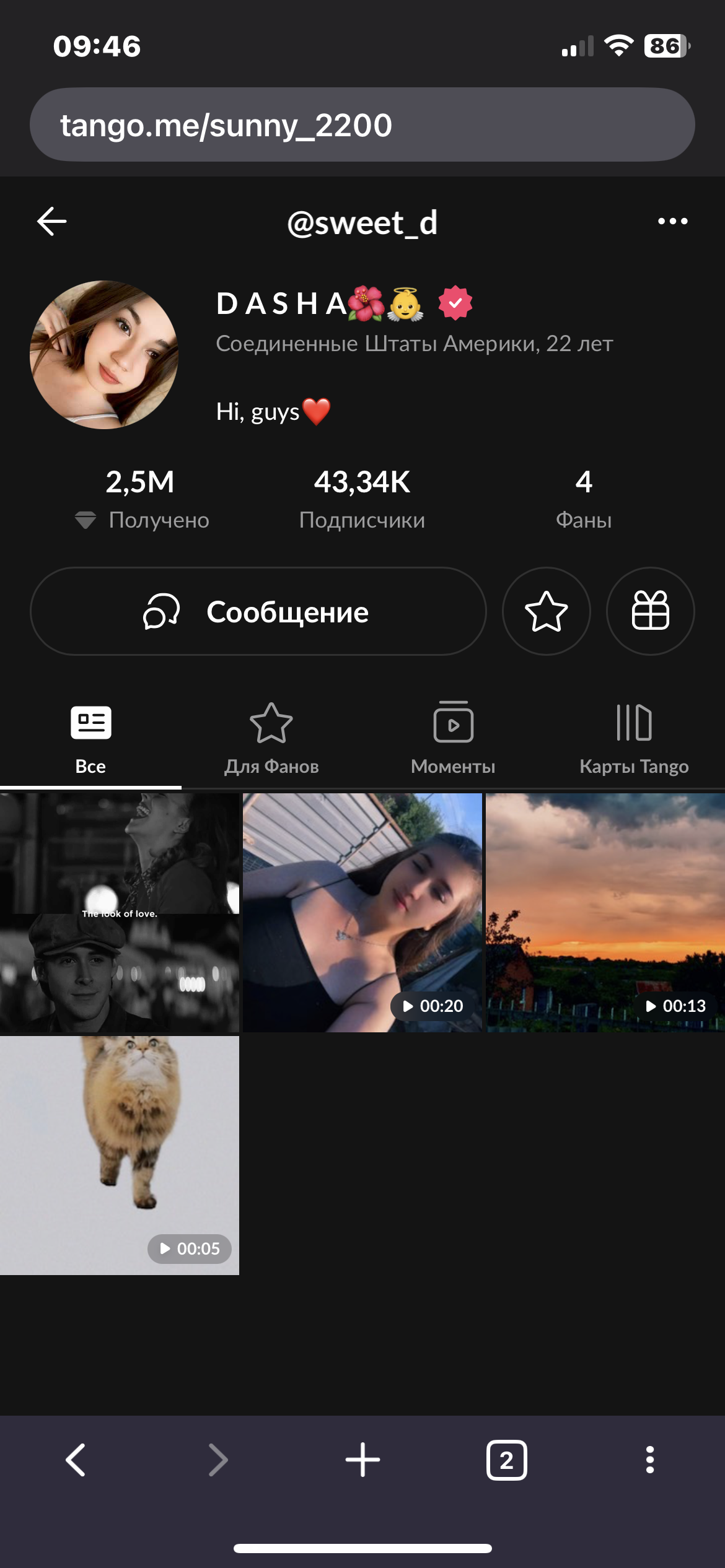Tap the browser address bar

[362, 124]
